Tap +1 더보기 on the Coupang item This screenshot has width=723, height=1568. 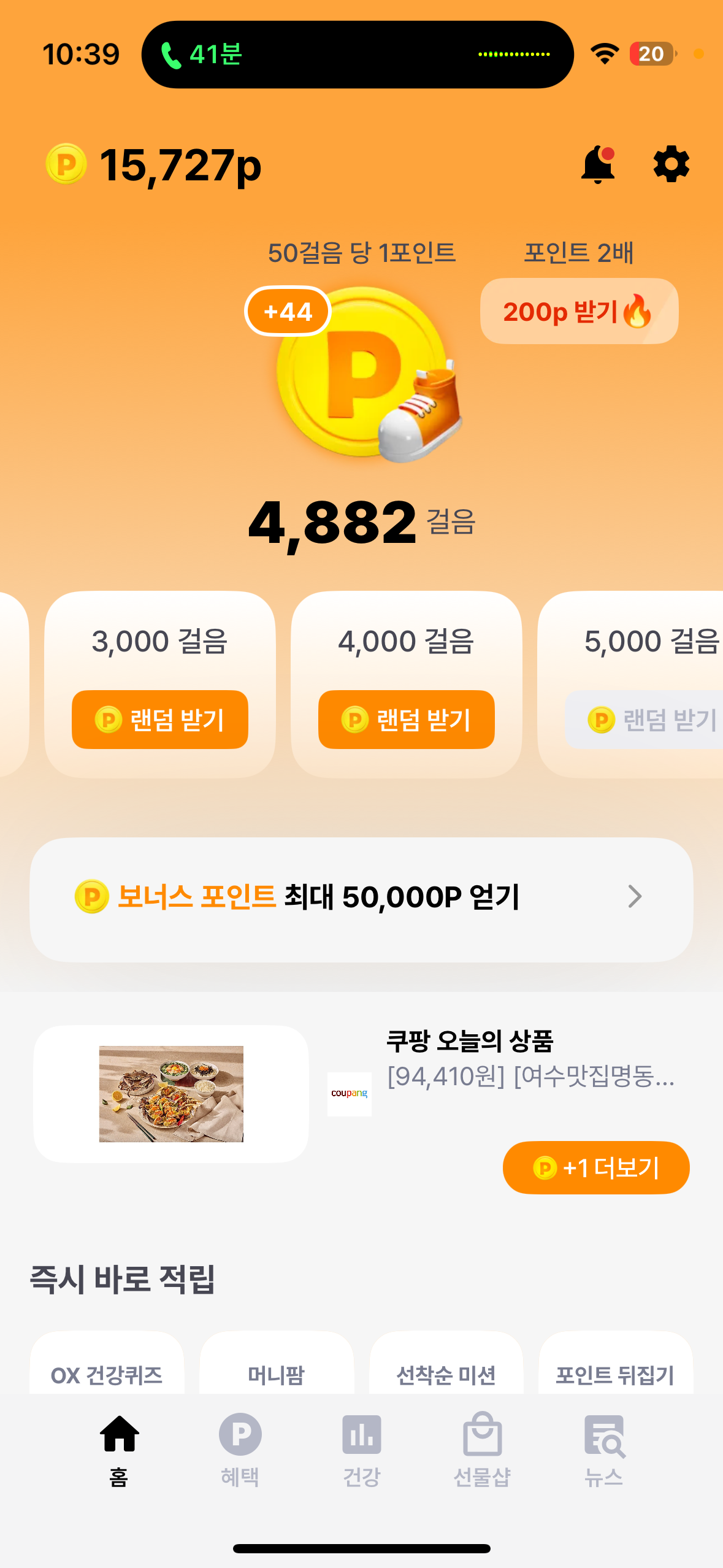tap(595, 1167)
